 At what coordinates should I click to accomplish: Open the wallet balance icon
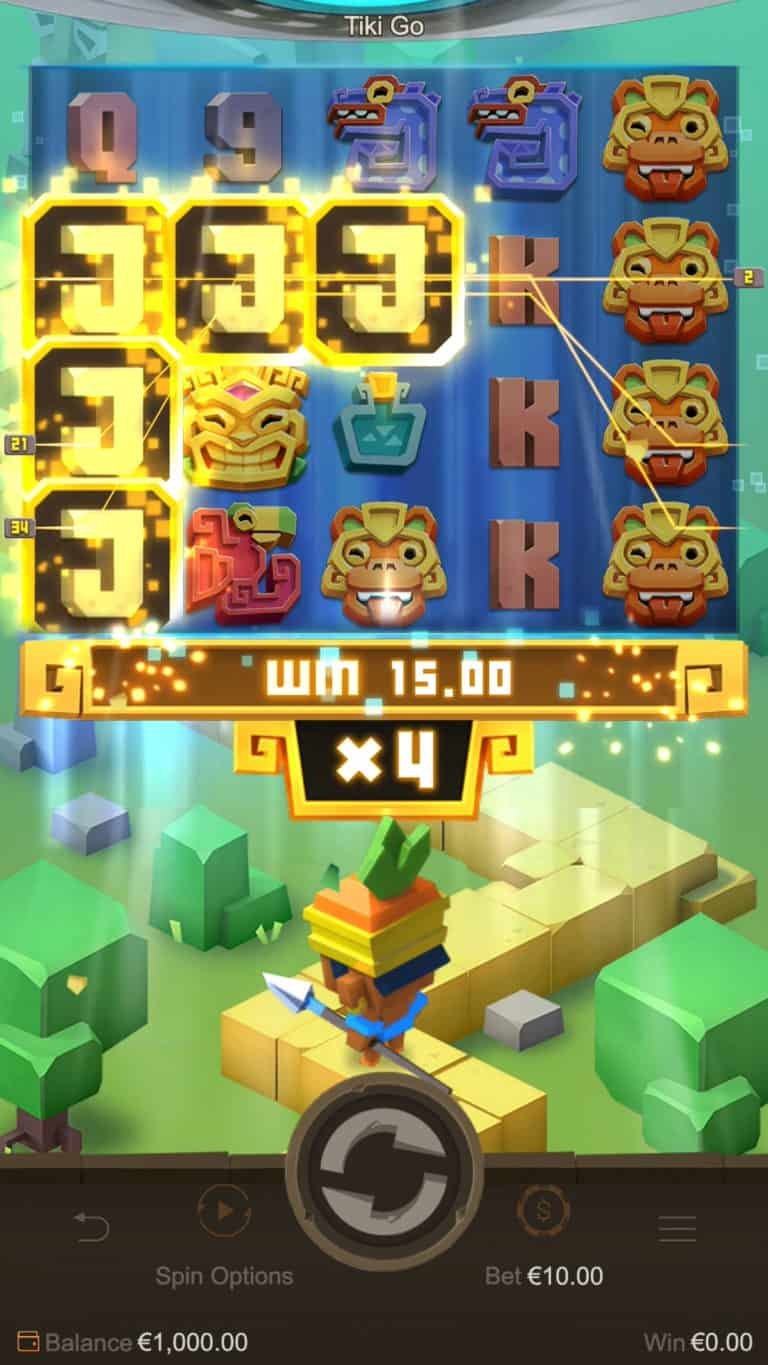[28, 1341]
